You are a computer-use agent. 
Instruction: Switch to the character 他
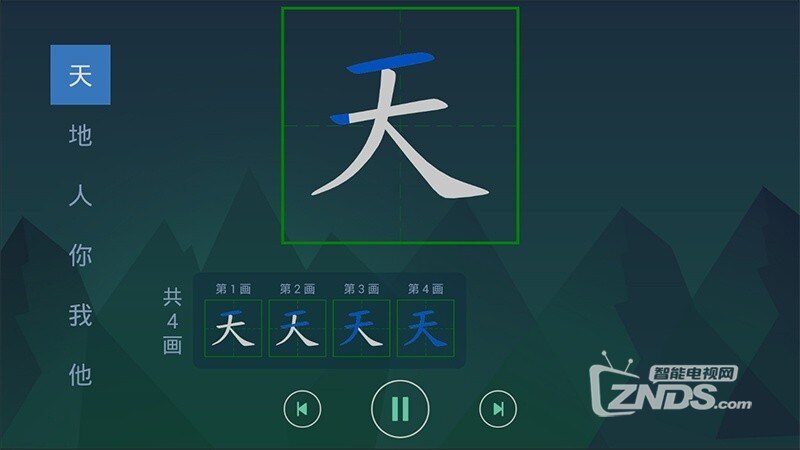pyautogui.click(x=80, y=376)
